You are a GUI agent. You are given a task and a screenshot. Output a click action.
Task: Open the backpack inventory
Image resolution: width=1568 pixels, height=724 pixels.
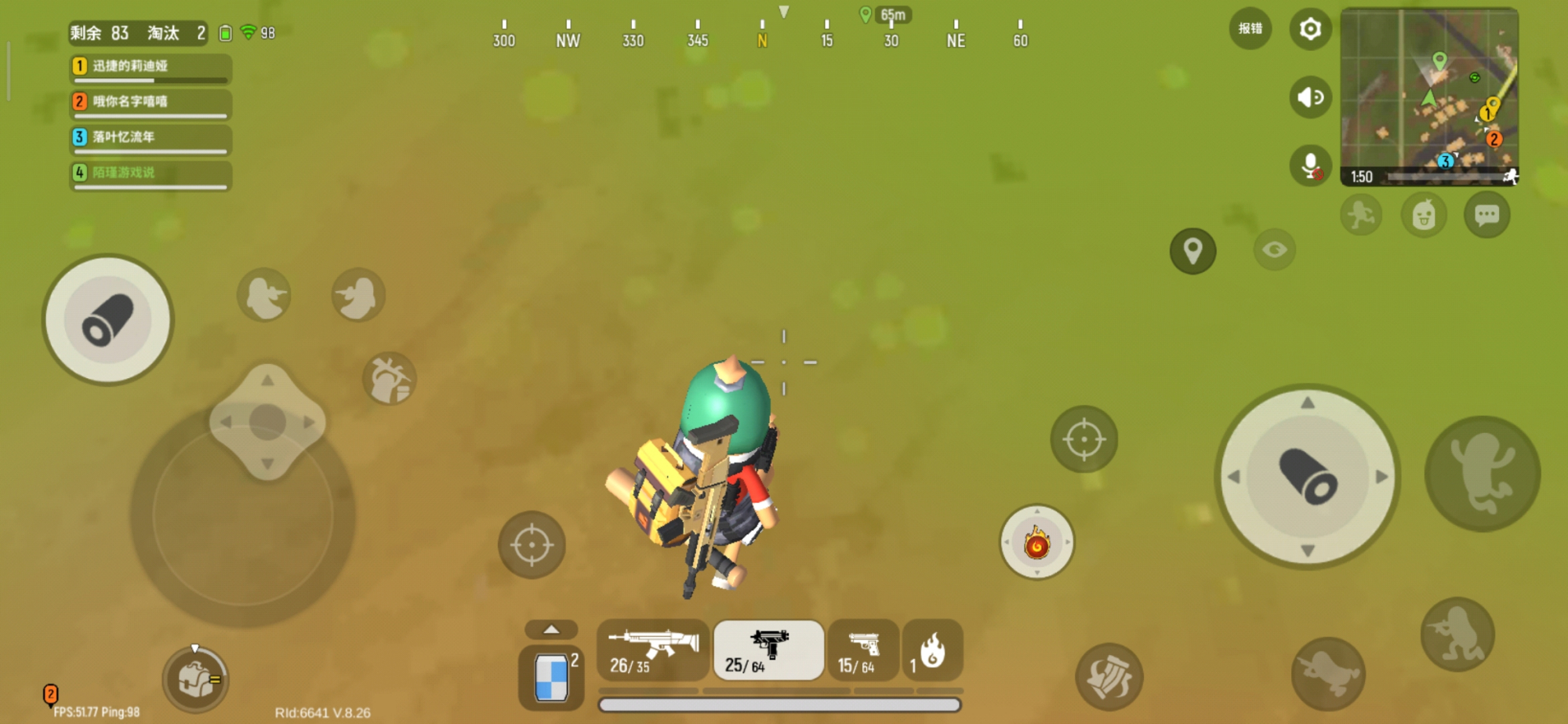tap(195, 679)
